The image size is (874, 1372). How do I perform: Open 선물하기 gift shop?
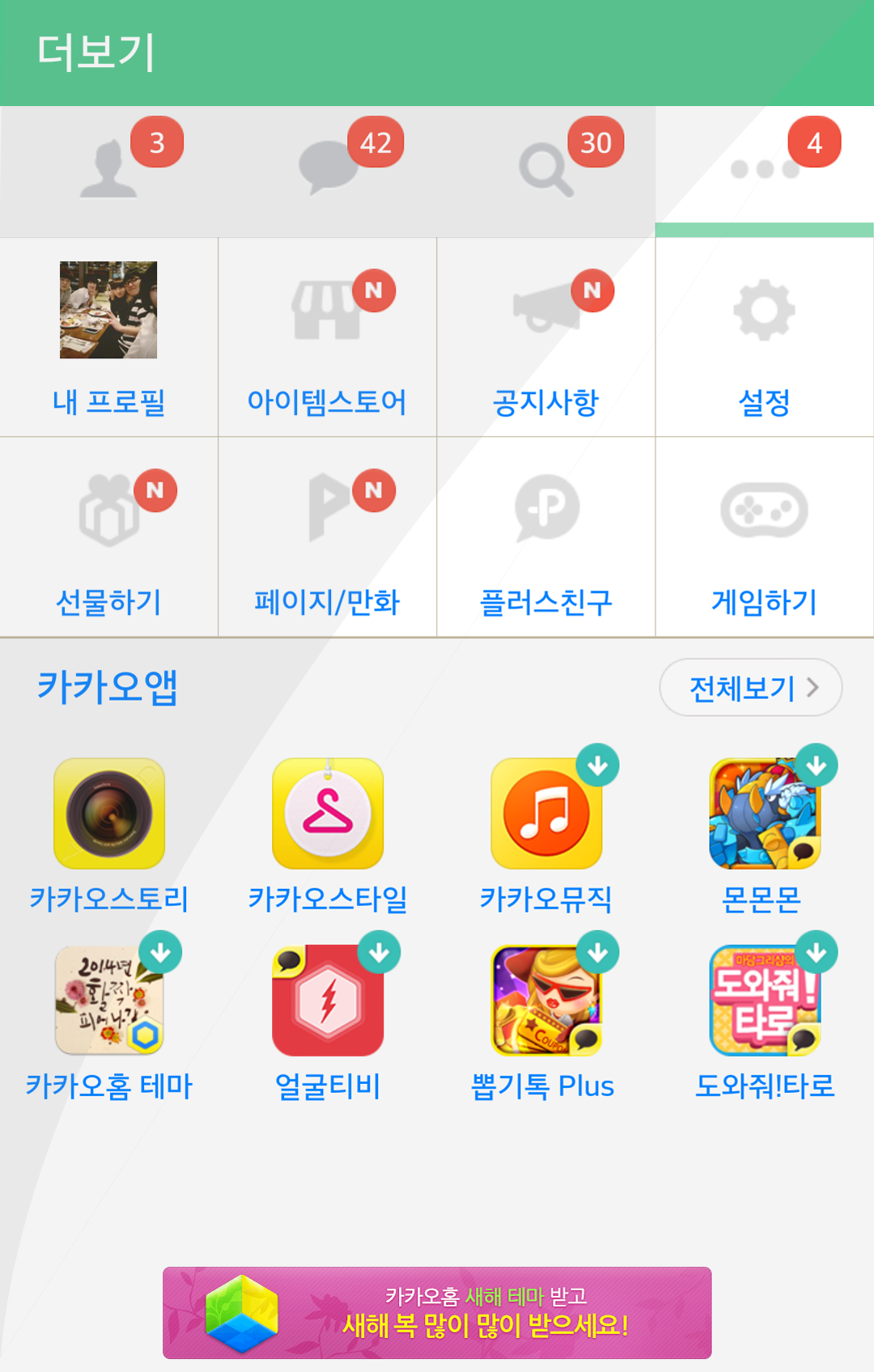click(109, 537)
